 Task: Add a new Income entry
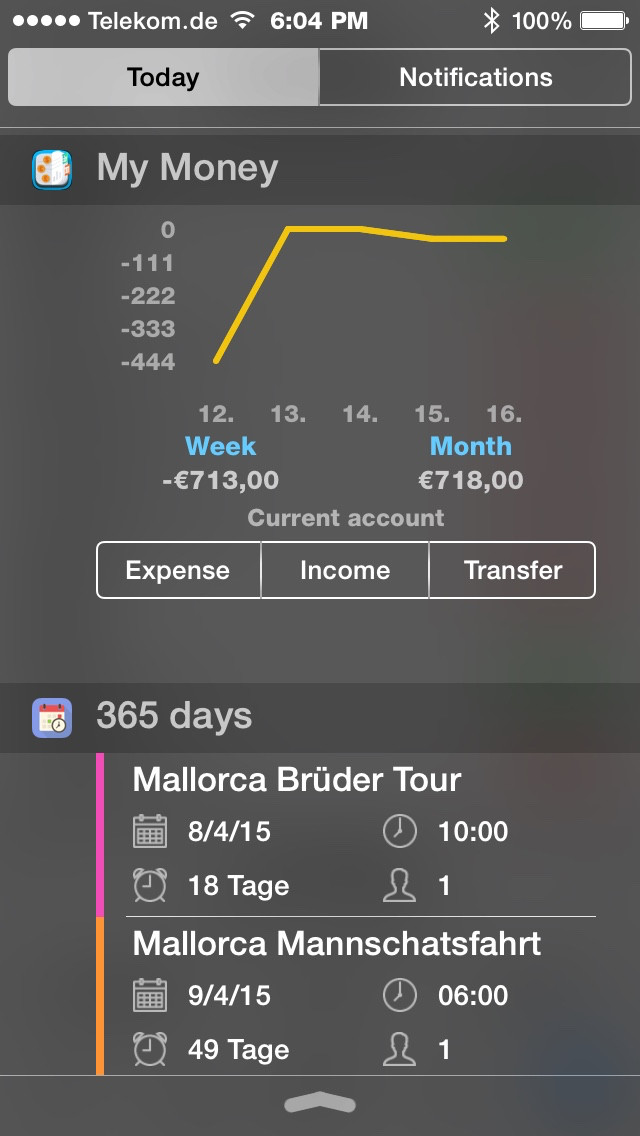point(345,570)
